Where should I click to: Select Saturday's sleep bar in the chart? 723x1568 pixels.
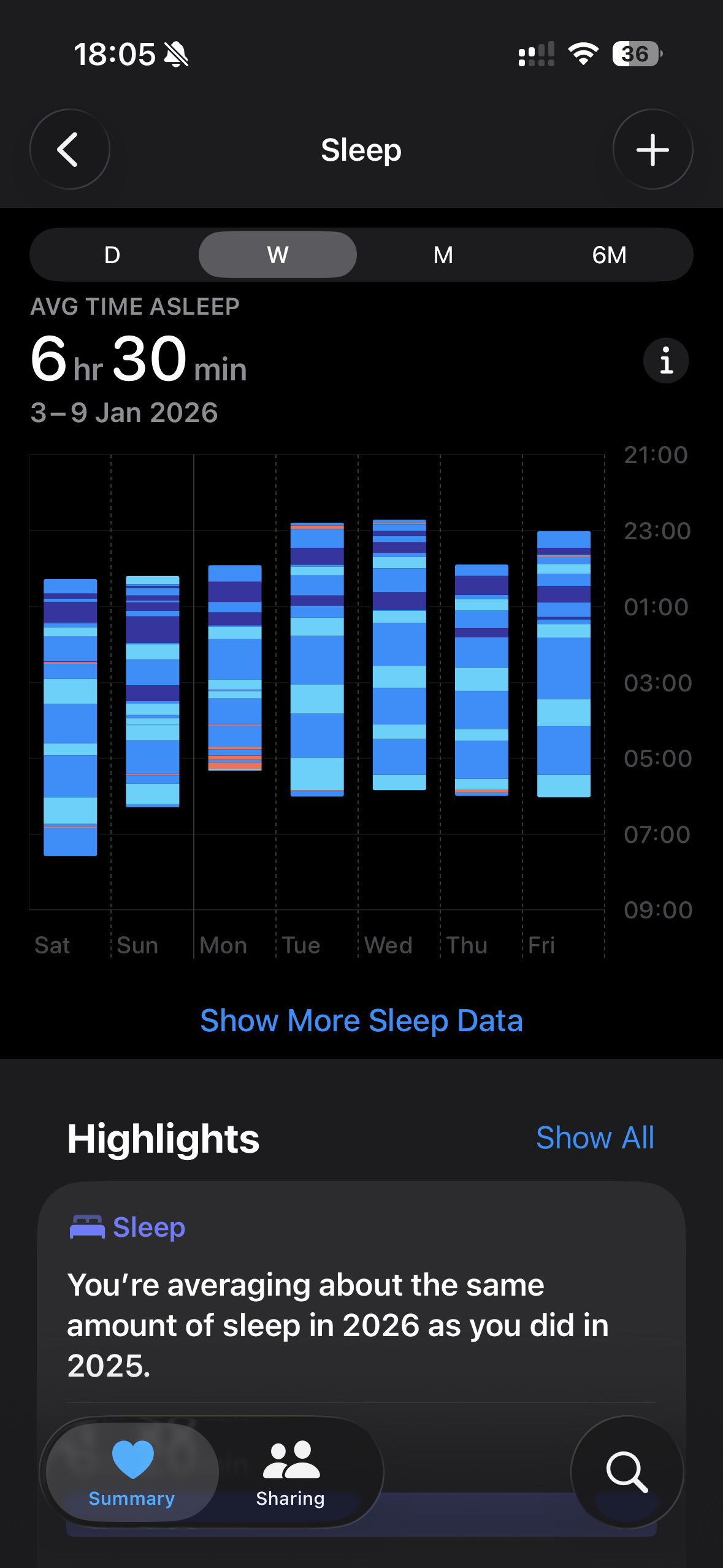71,717
